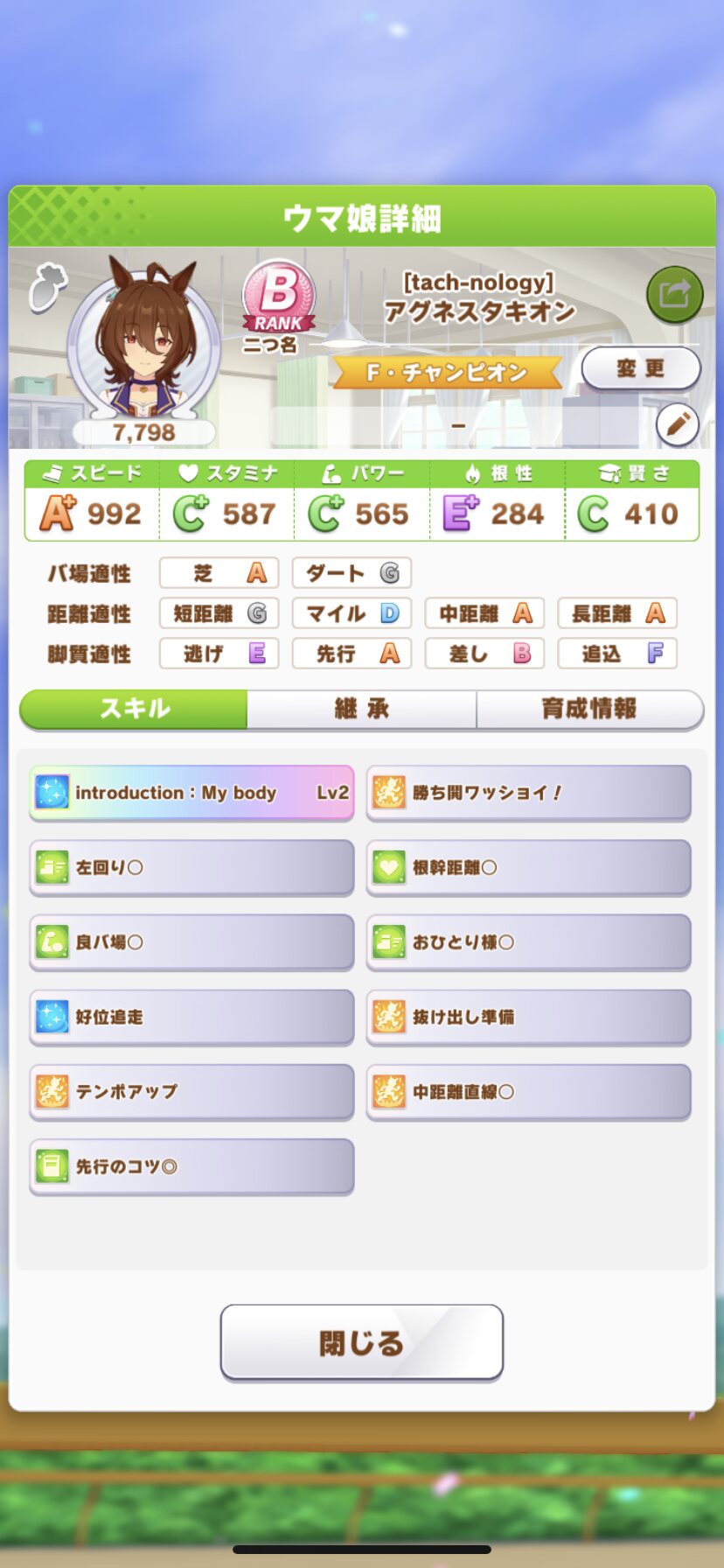The width and height of the screenshot is (724, 1568).
Task: Select the 抜け出し準備 skill
Action: pos(528,1017)
